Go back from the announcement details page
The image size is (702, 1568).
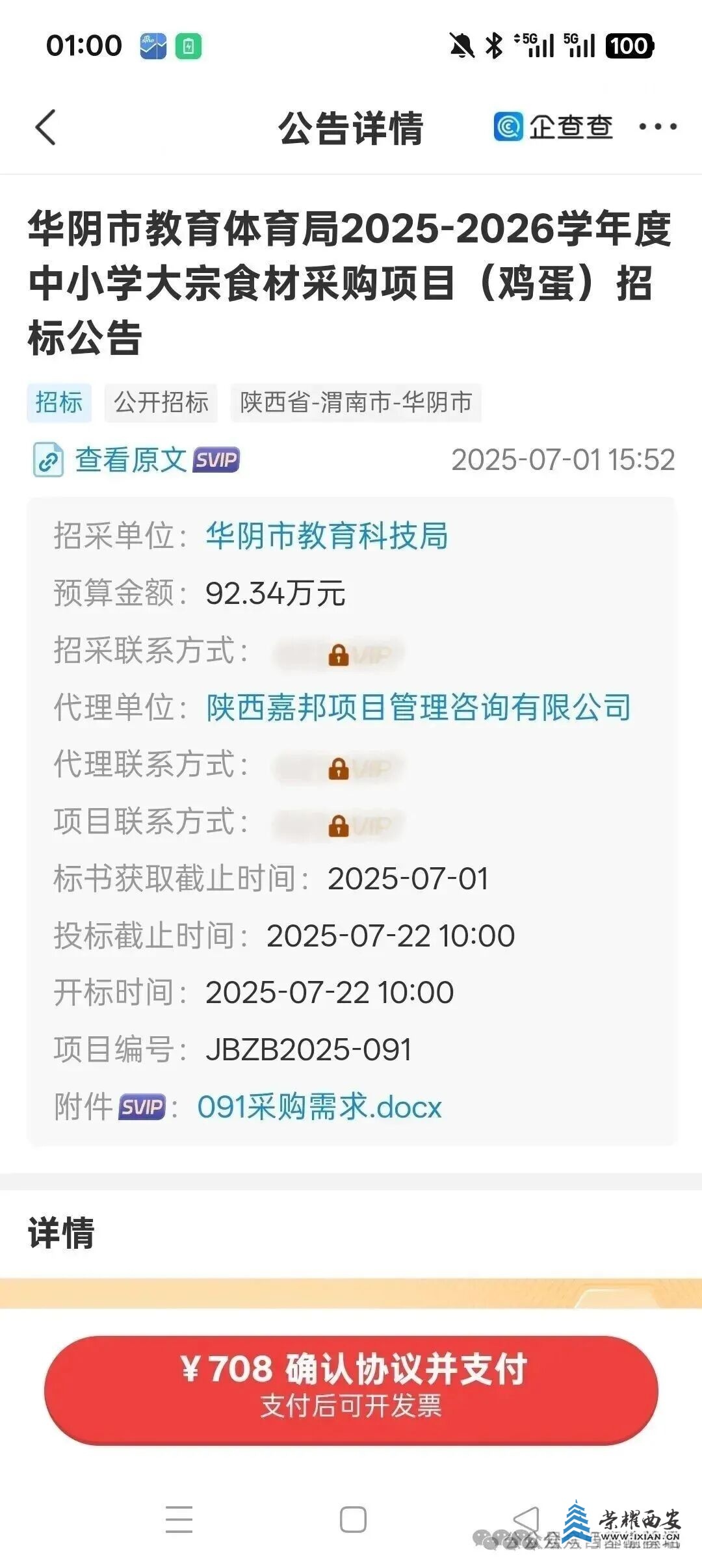(x=45, y=127)
